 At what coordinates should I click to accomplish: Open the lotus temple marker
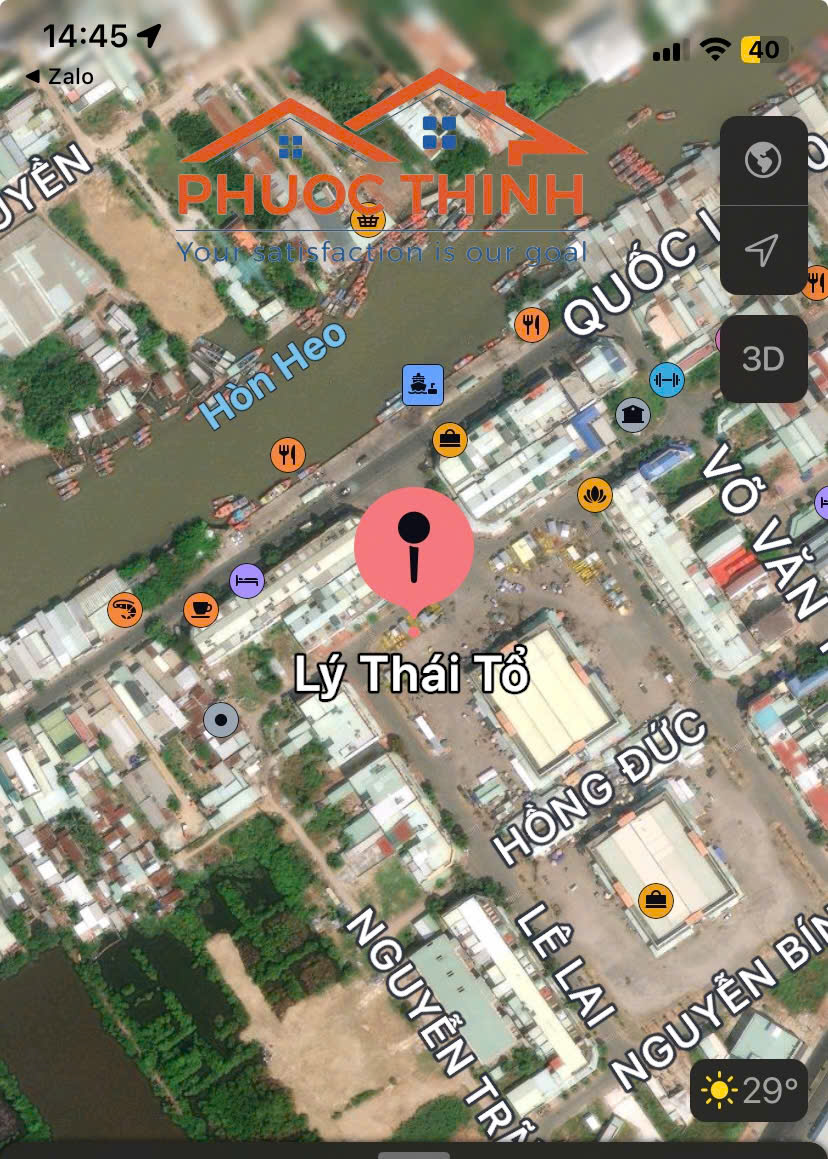(594, 495)
